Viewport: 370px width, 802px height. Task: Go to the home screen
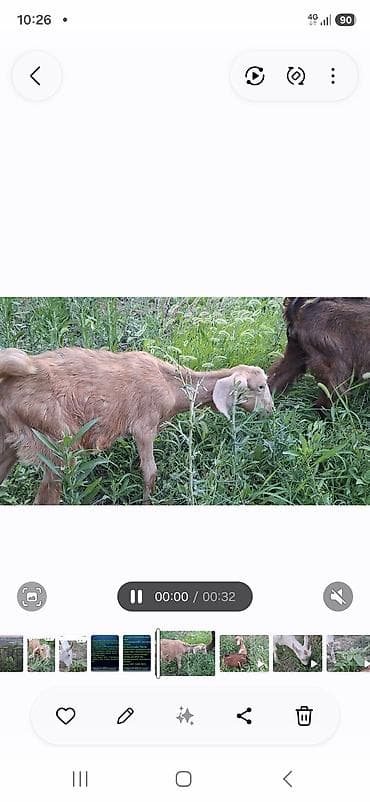click(184, 779)
